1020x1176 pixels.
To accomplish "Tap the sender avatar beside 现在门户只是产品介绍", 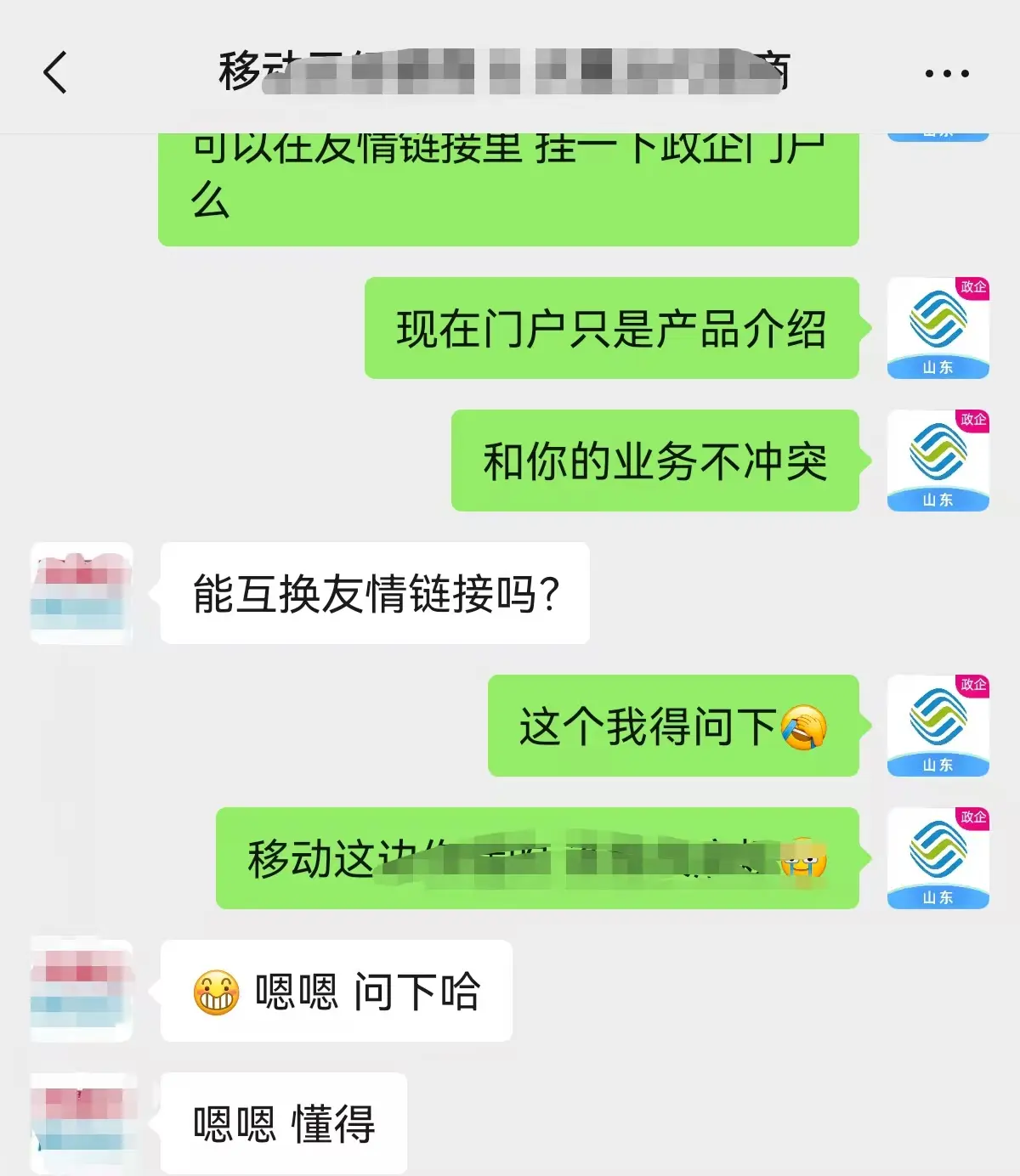I will click(x=938, y=328).
